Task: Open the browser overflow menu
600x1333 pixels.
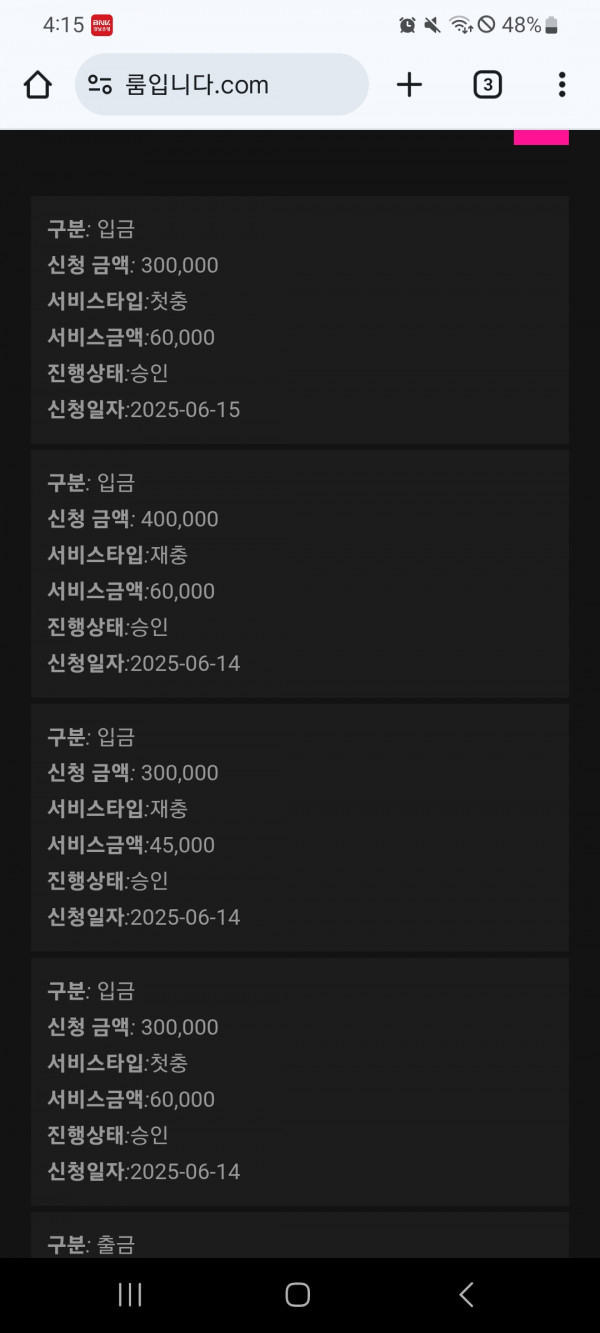Action: 562,85
